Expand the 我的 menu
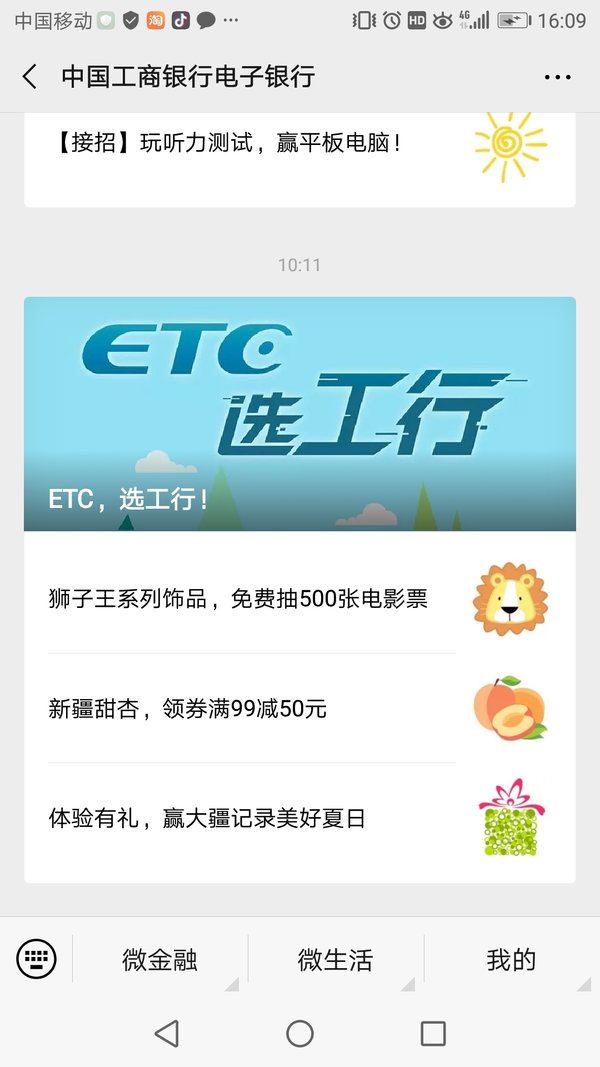600x1067 pixels. coord(511,960)
